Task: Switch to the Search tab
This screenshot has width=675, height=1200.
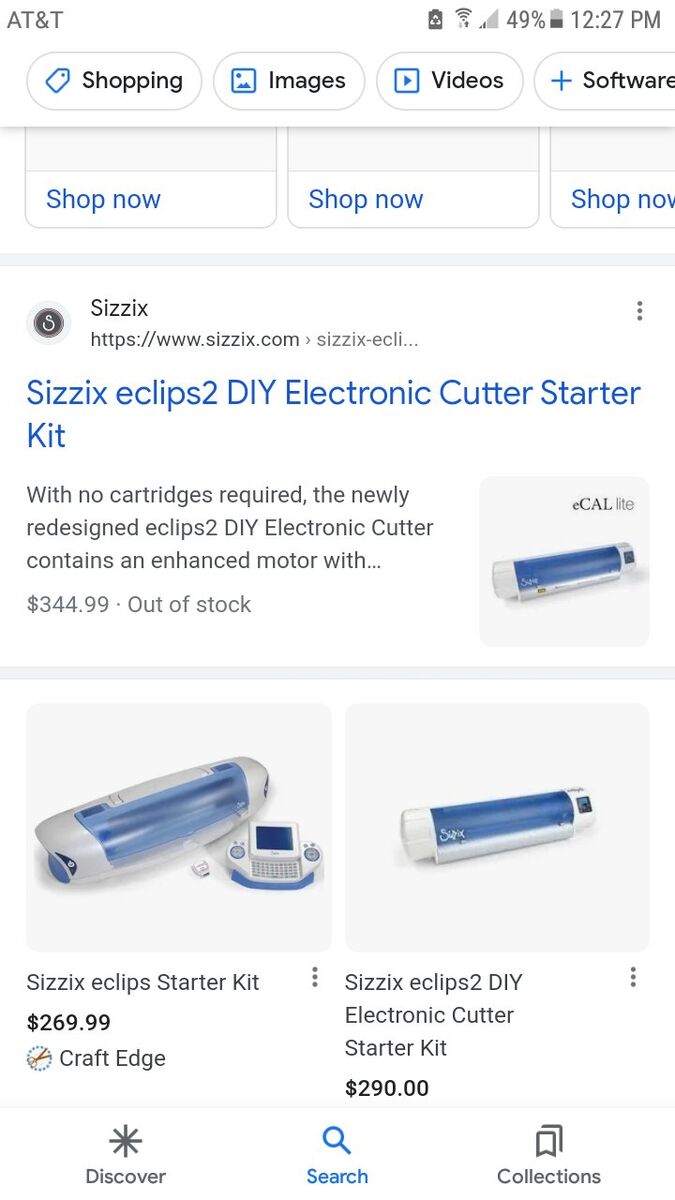Action: tap(337, 1156)
